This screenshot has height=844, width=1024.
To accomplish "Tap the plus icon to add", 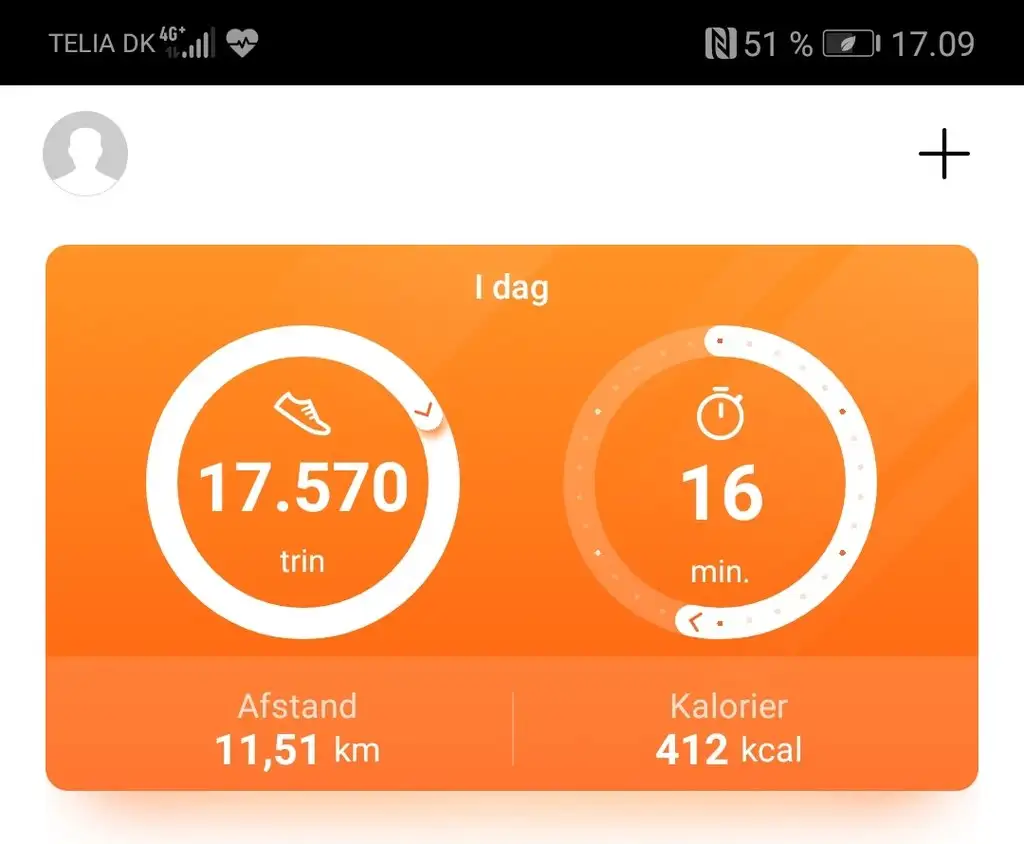I will tap(944, 154).
